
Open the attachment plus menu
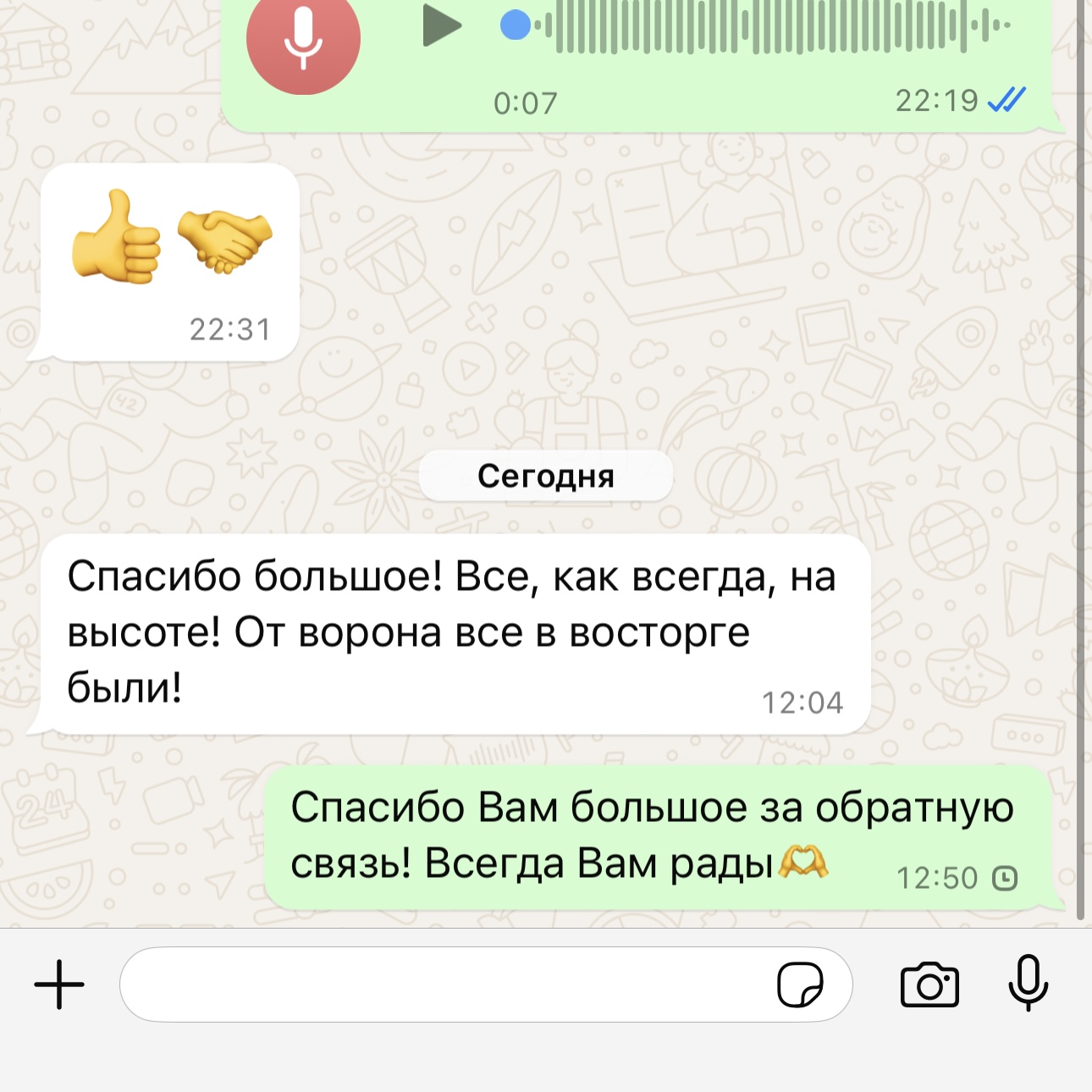click(59, 984)
